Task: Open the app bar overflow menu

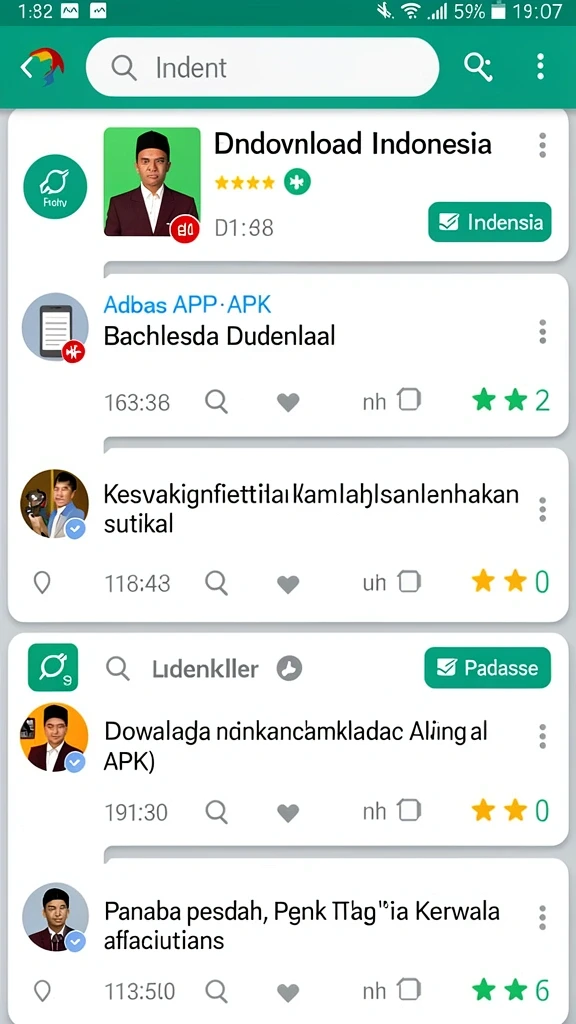Action: 540,67
